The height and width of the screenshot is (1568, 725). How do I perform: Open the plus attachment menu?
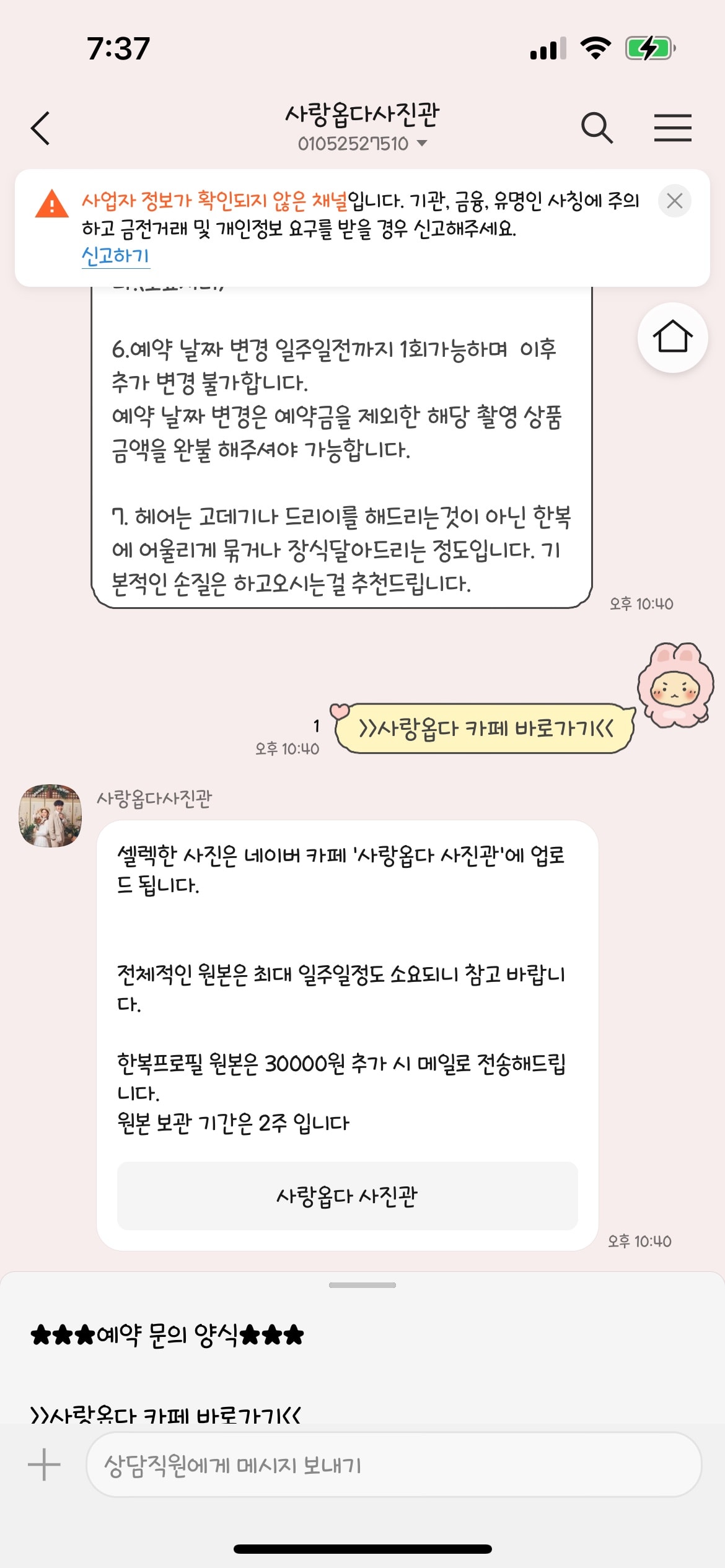click(44, 1465)
